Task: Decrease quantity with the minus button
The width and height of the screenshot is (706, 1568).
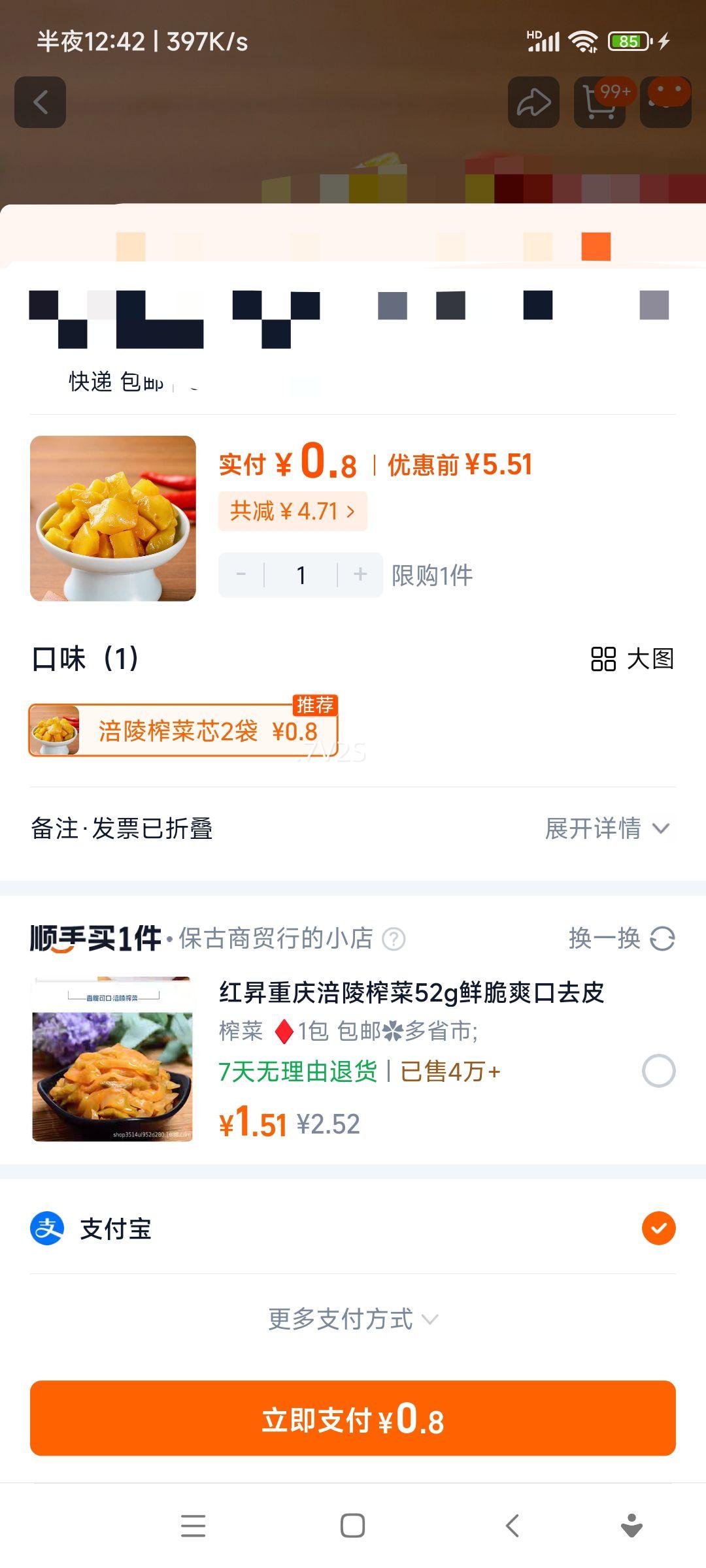Action: tap(241, 575)
